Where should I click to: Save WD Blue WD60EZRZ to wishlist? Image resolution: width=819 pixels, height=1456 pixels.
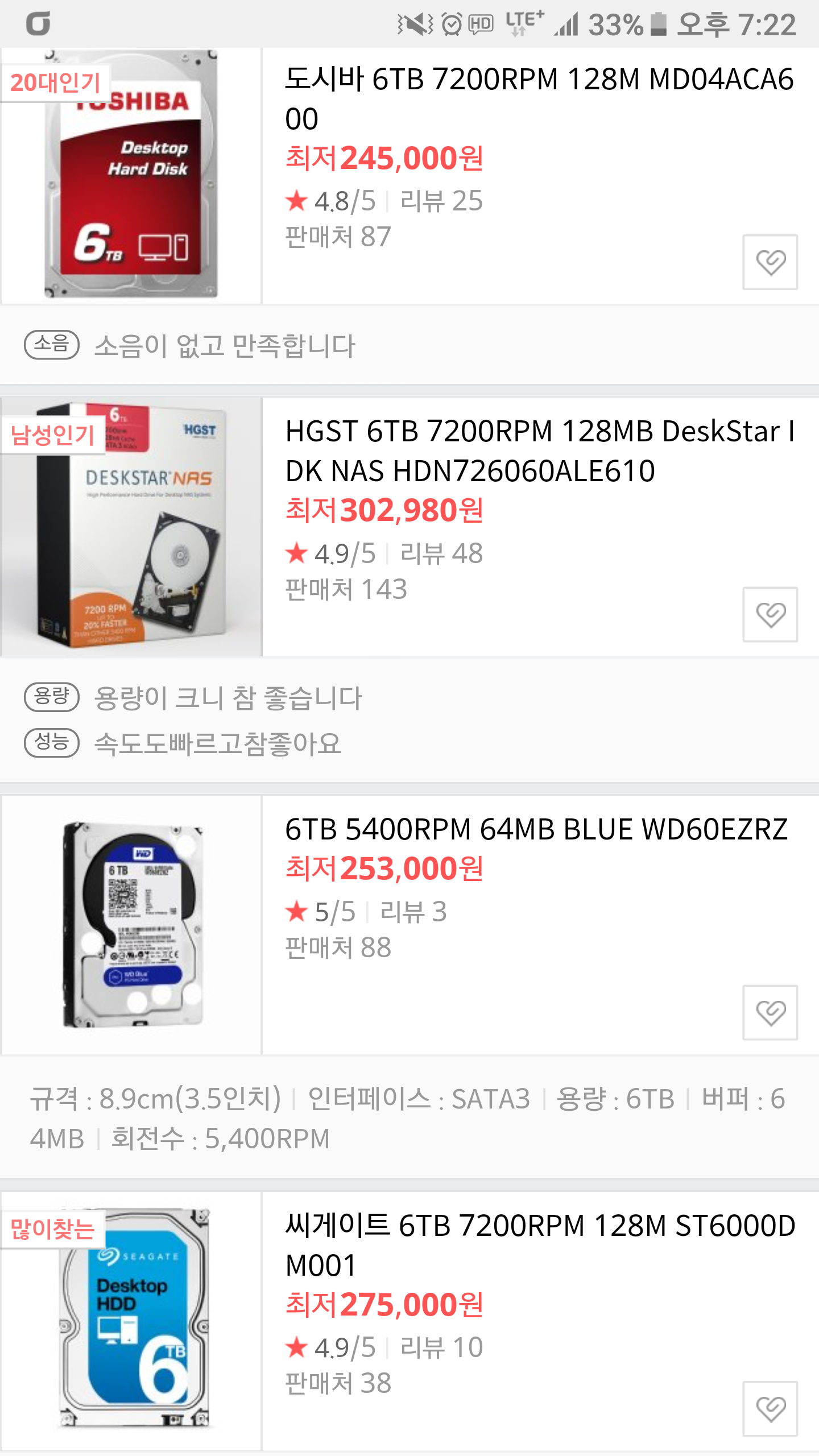[770, 1012]
